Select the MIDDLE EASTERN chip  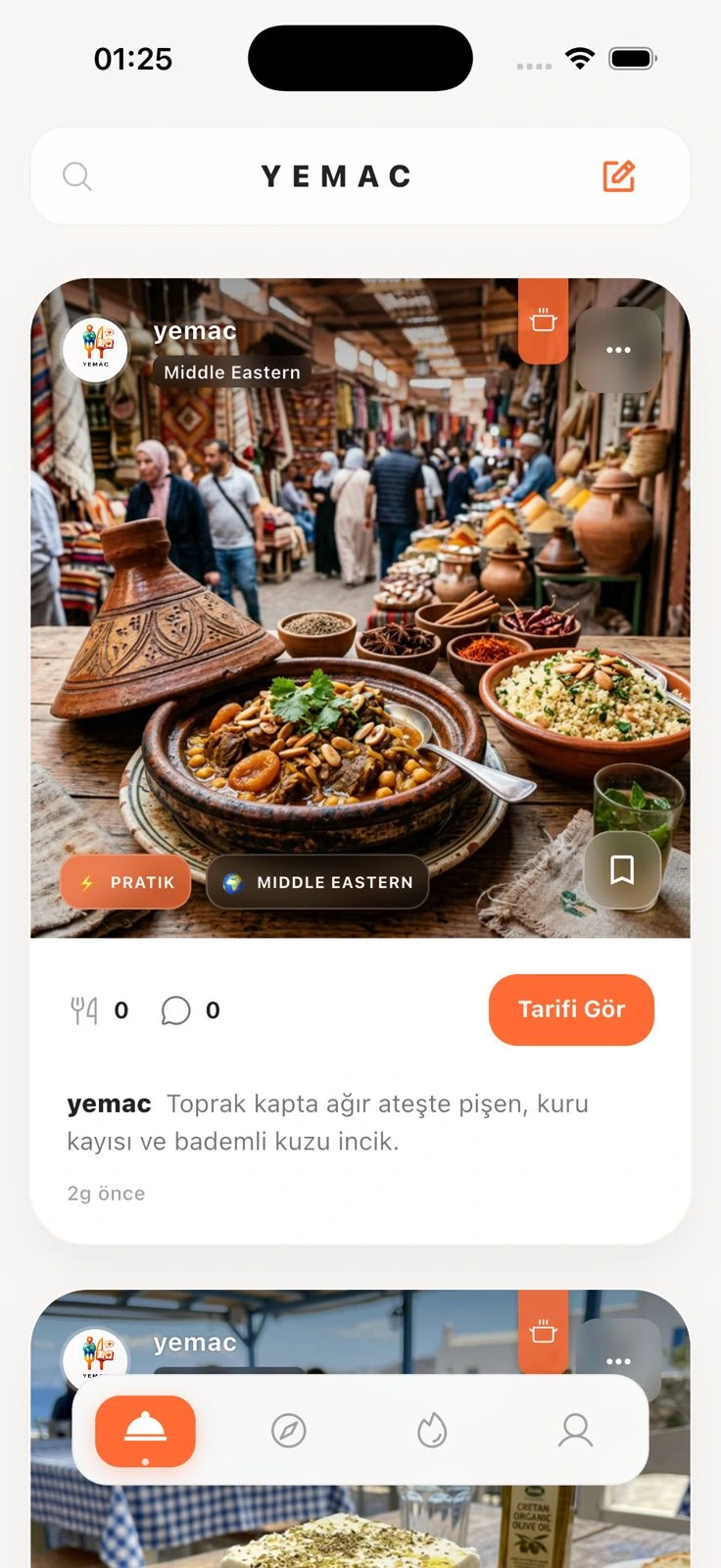317,882
